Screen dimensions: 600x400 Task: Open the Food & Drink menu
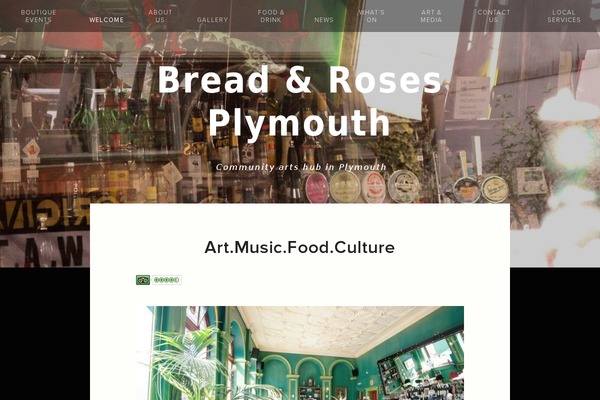point(271,16)
